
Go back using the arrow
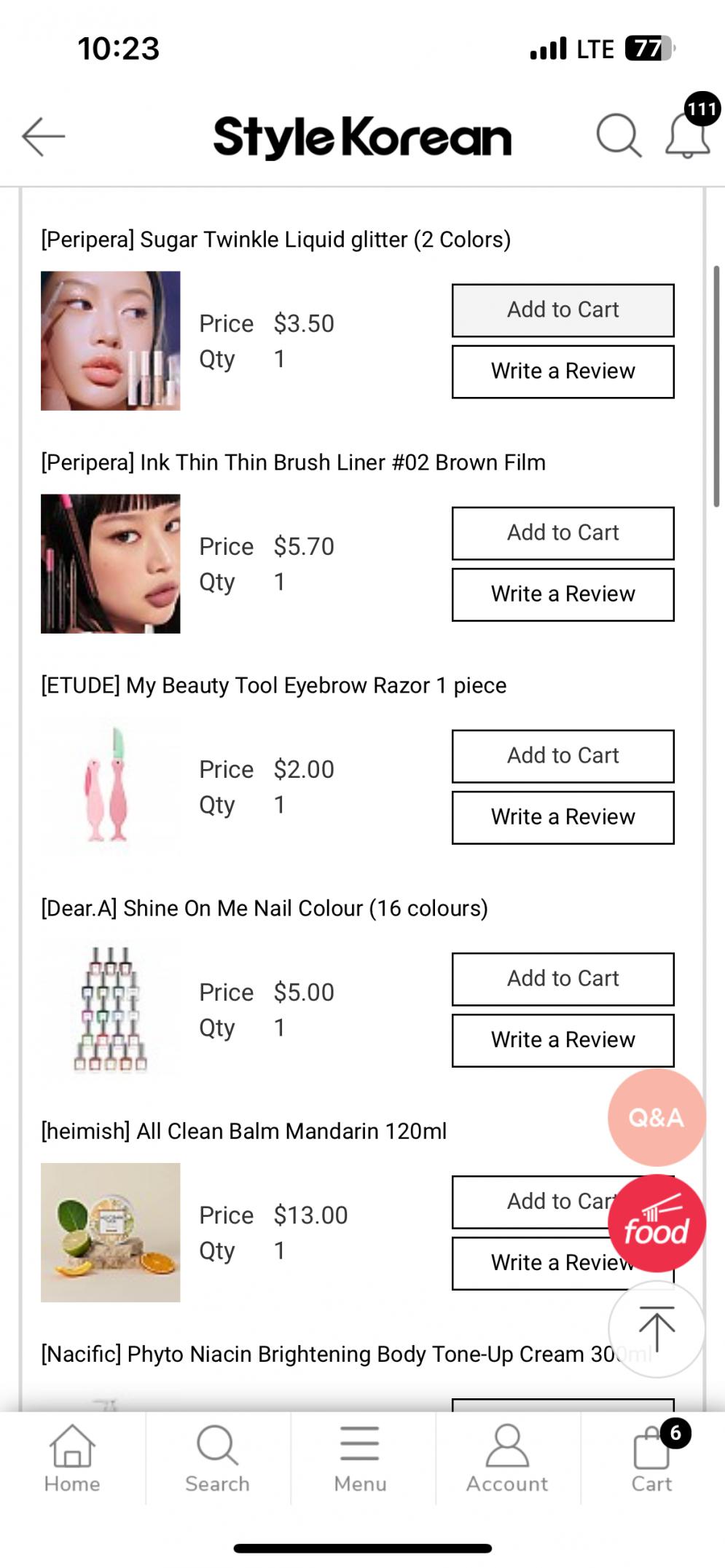(x=44, y=136)
